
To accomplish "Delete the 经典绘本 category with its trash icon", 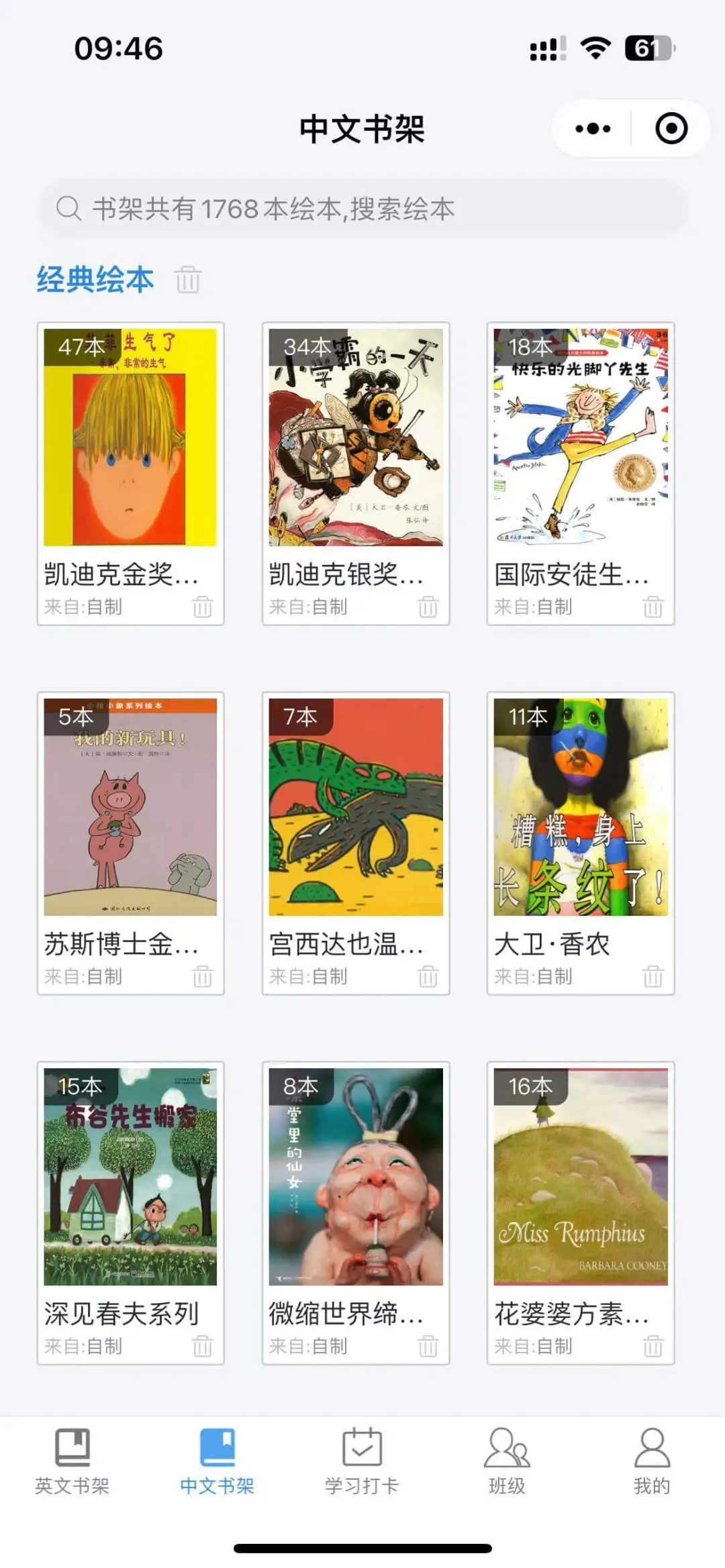I will (188, 279).
